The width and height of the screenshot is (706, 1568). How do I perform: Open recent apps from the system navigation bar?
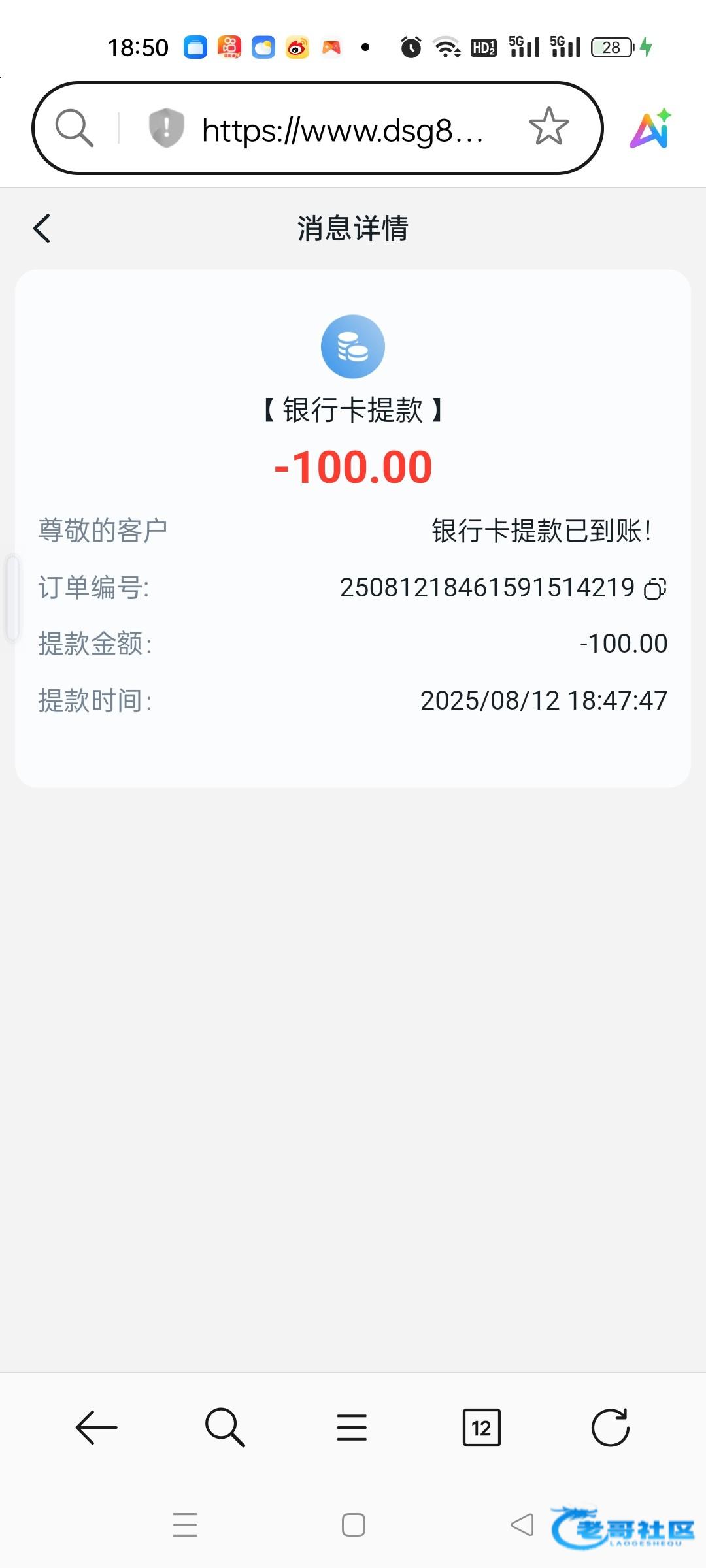(185, 1525)
